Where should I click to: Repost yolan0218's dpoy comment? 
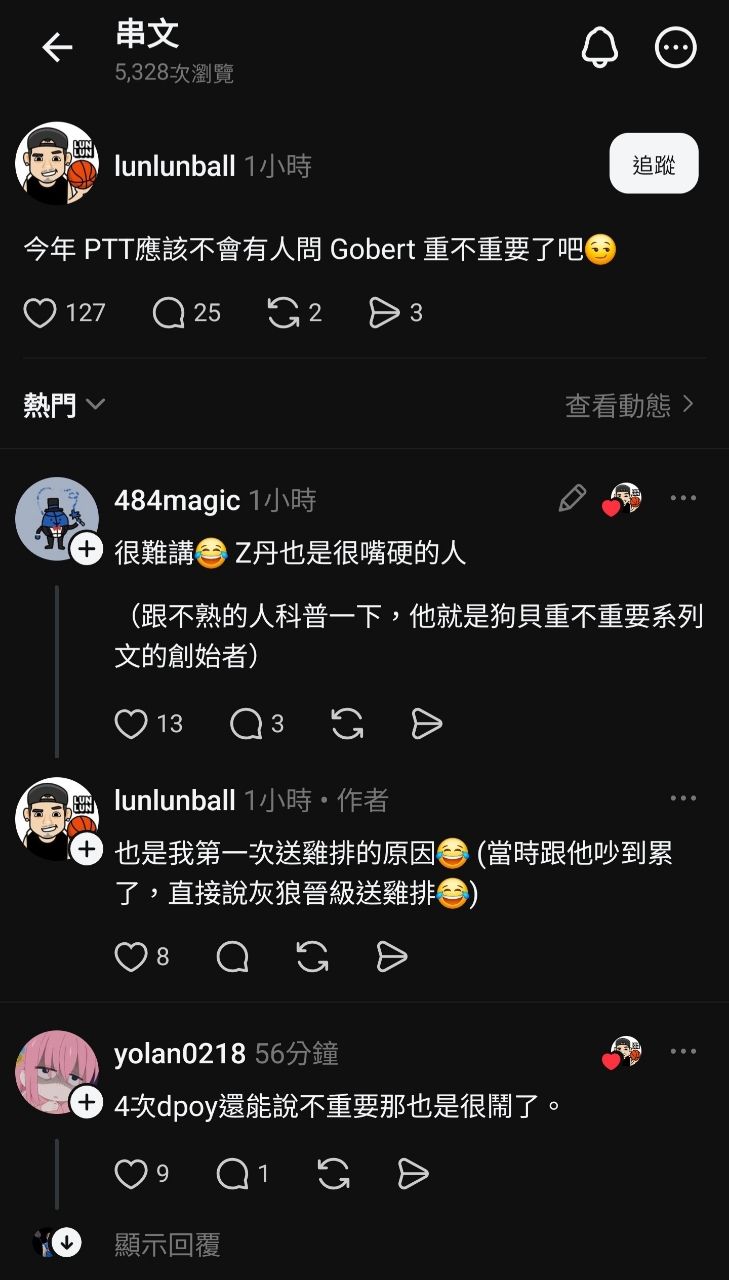[x=334, y=1174]
